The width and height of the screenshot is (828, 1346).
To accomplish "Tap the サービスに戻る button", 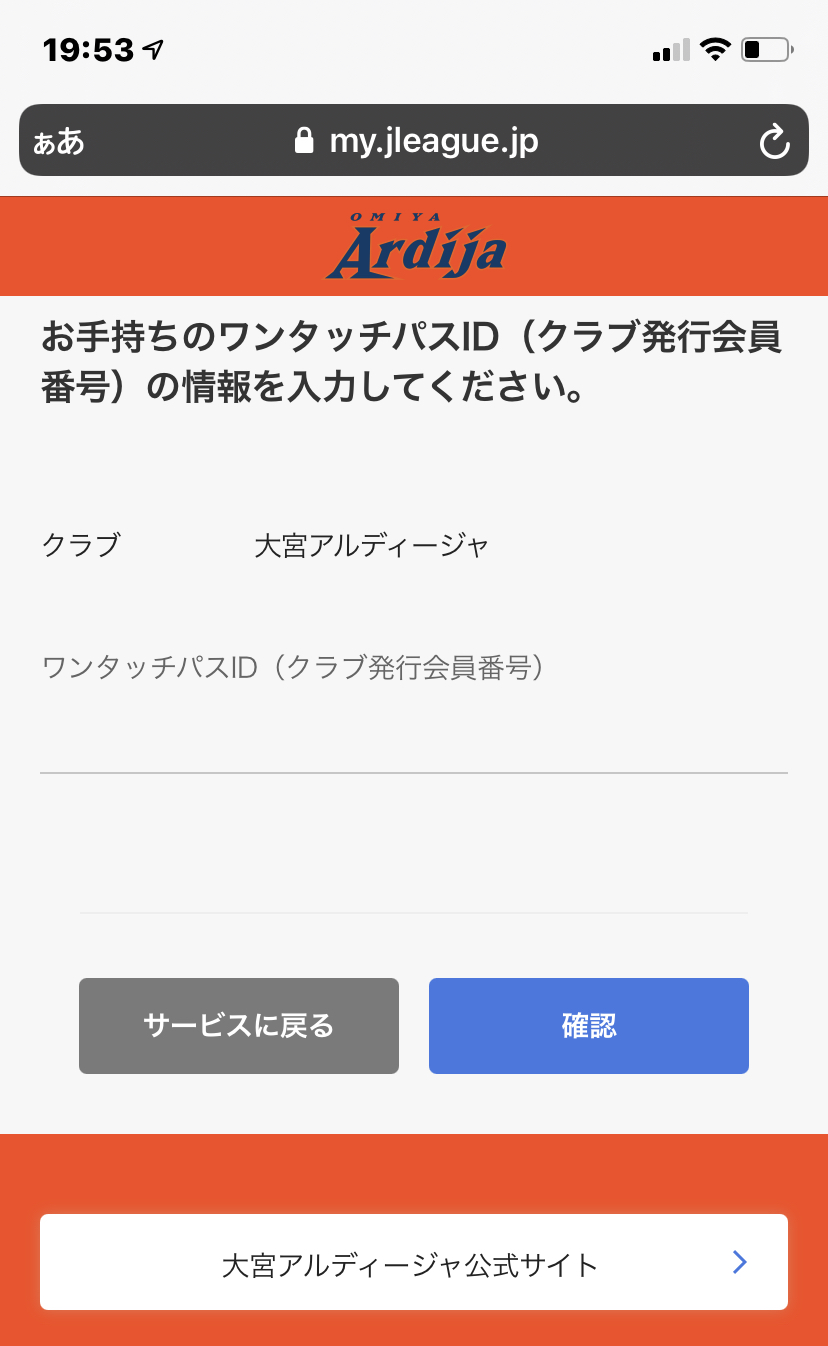I will (x=239, y=1026).
